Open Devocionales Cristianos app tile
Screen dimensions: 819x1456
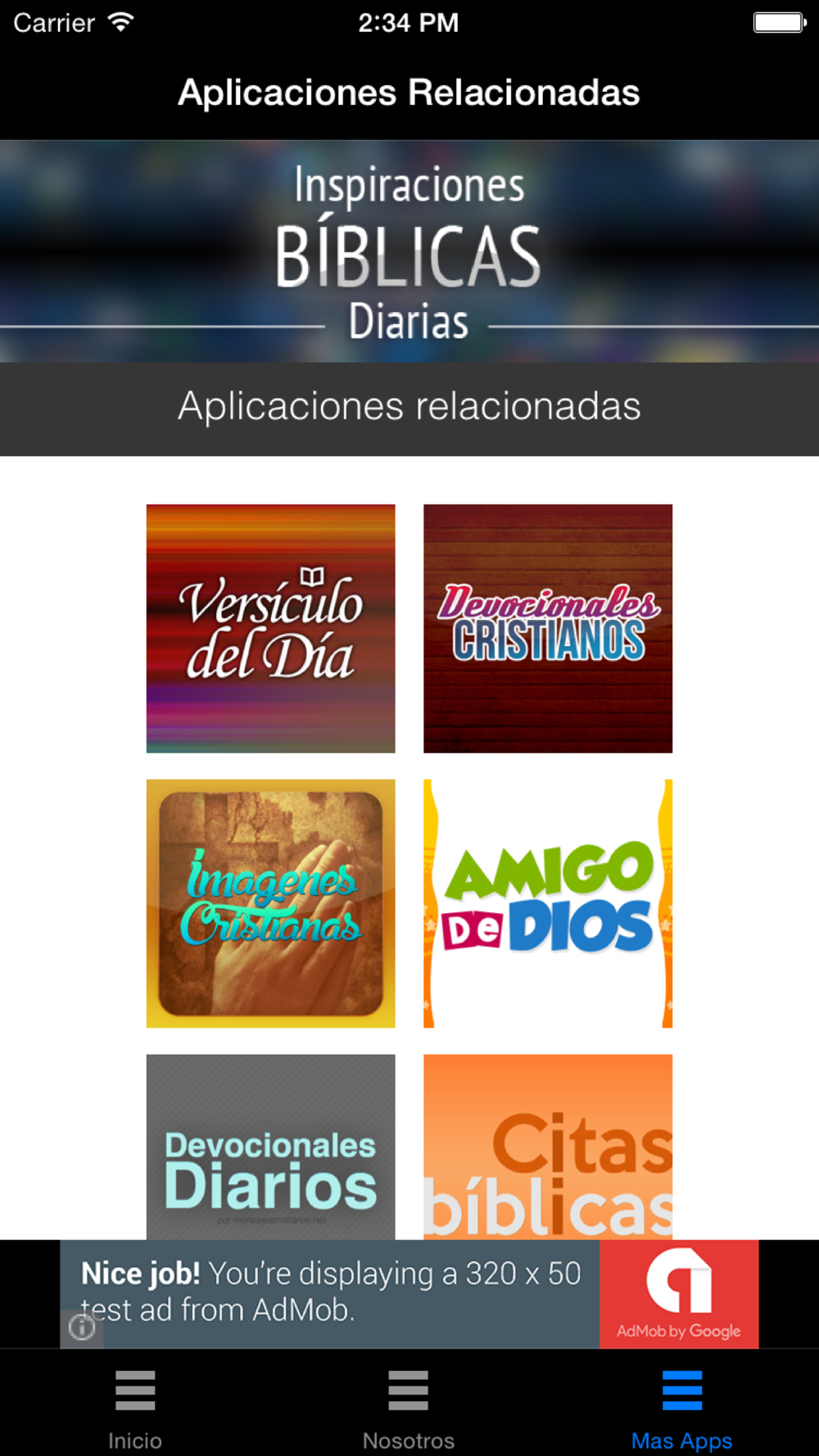point(547,628)
